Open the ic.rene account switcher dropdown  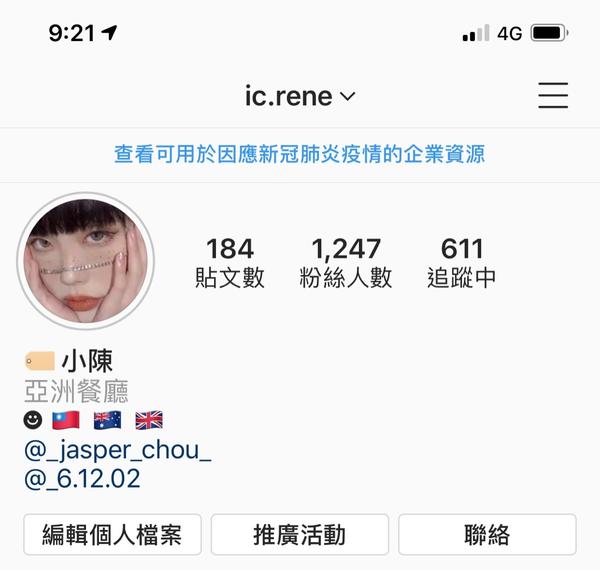[300, 96]
